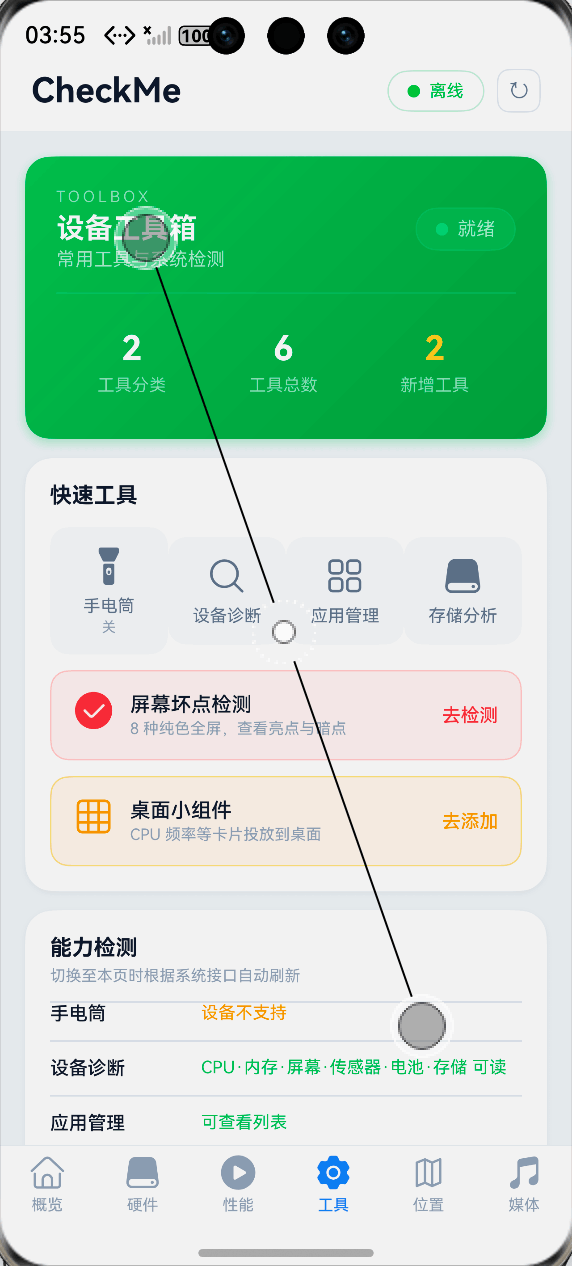Open 设备诊断 quick tool
572x1266 pixels.
227,590
